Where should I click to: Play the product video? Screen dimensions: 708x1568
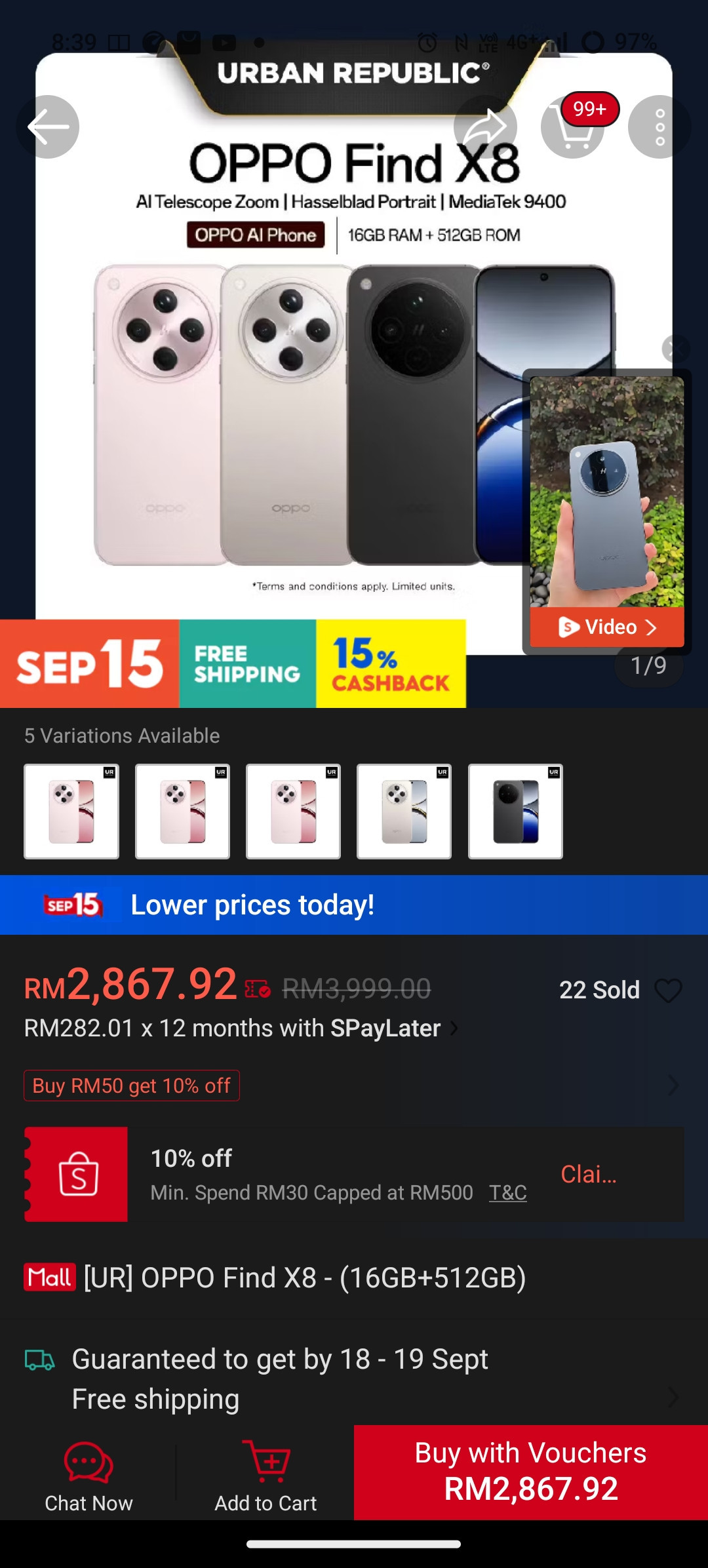click(606, 627)
